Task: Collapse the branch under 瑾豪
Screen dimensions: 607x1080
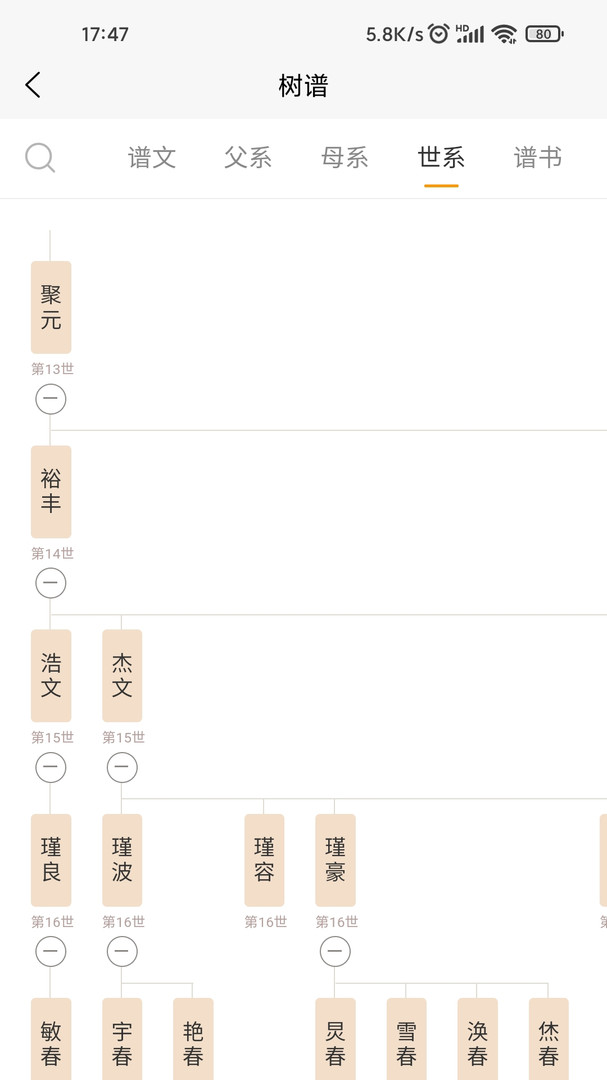Action: [x=335, y=952]
